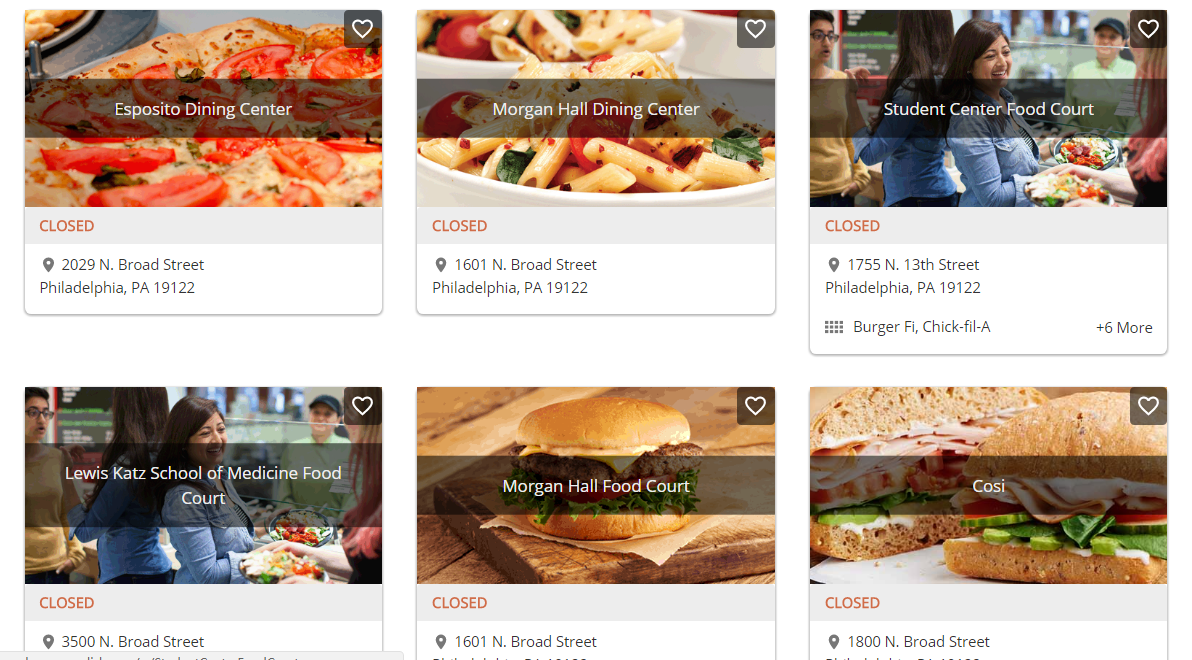The image size is (1192, 660).
Task: Favorite Student Center Food Court with the heart
Action: (x=1148, y=29)
